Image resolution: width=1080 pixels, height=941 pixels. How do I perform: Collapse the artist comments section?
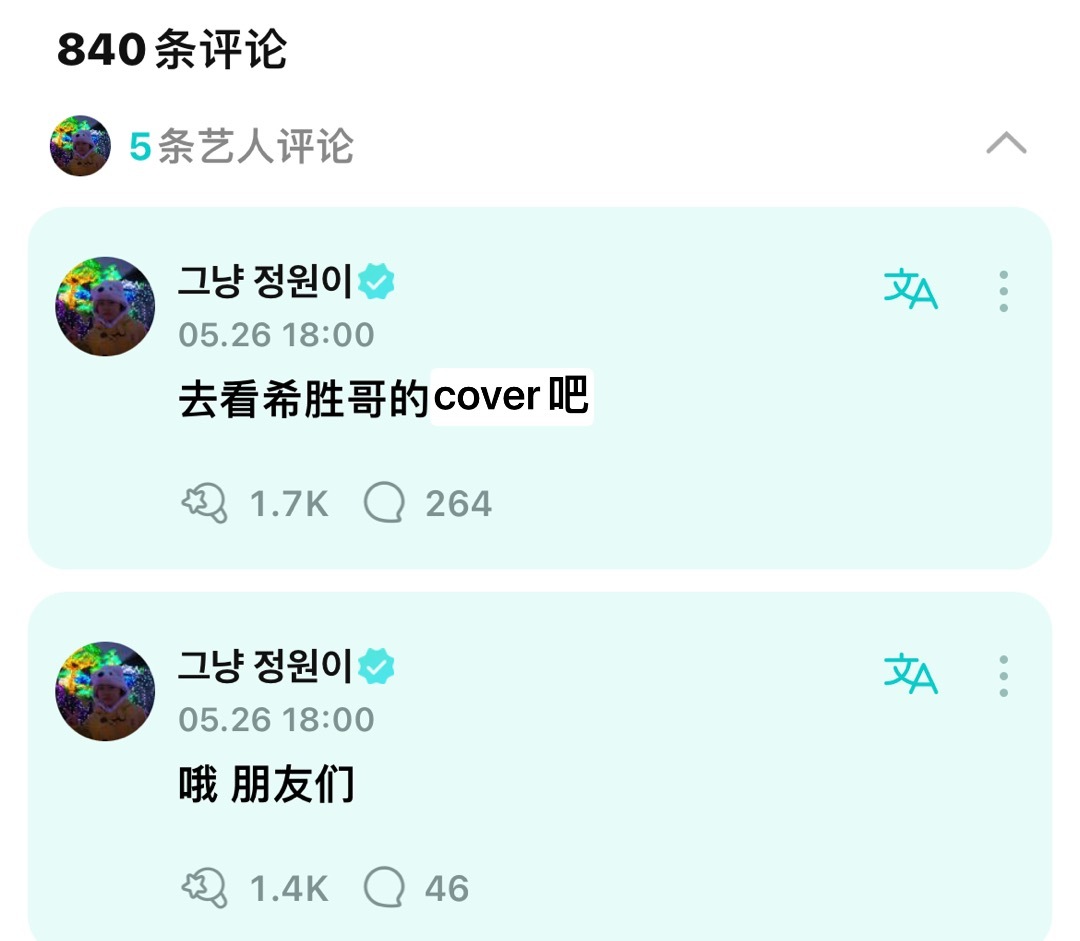(1006, 145)
